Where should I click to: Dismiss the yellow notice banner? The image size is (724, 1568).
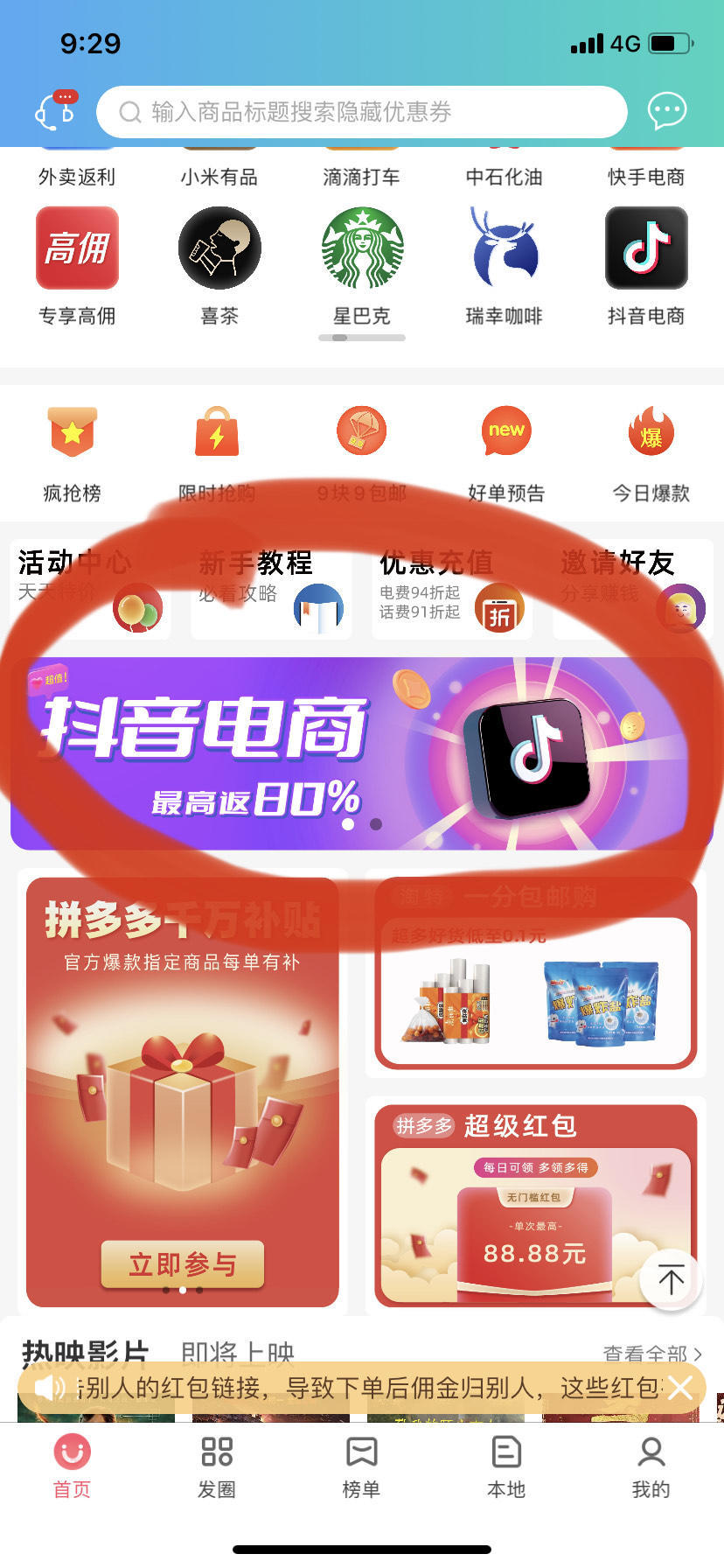(680, 1387)
